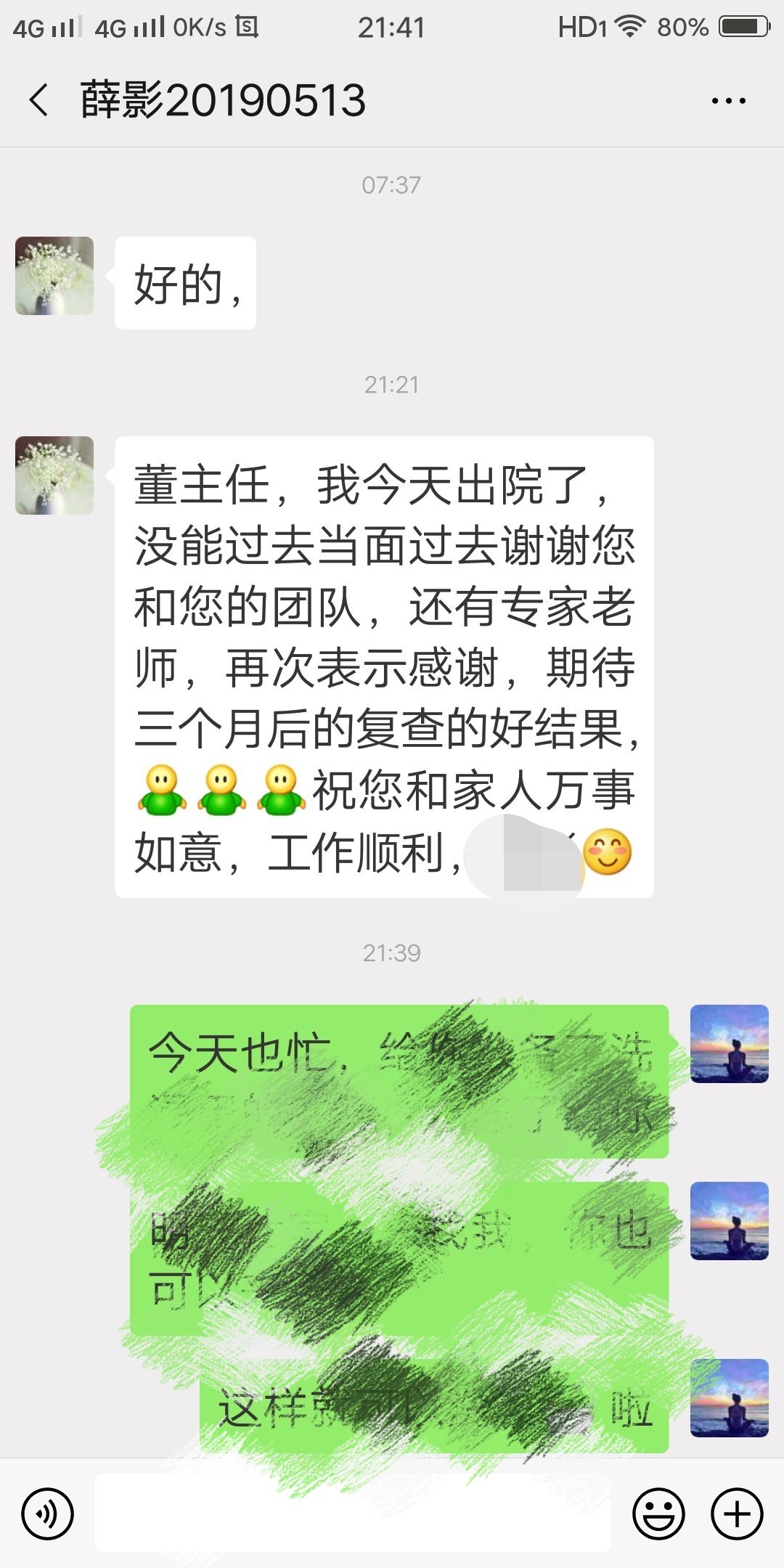Screen dimensions: 784x1568
Task: Go back from the chat with 薛影20190513
Action: [39, 100]
